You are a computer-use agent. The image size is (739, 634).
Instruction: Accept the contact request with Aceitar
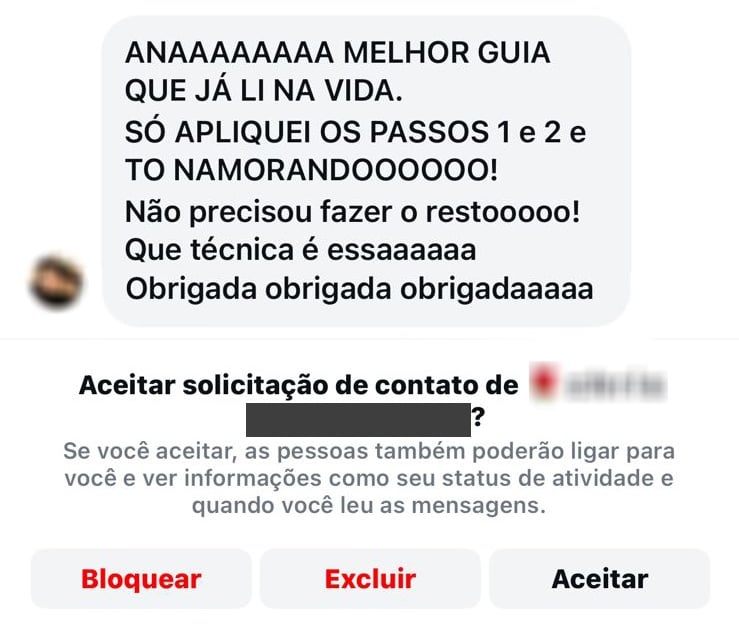point(599,578)
